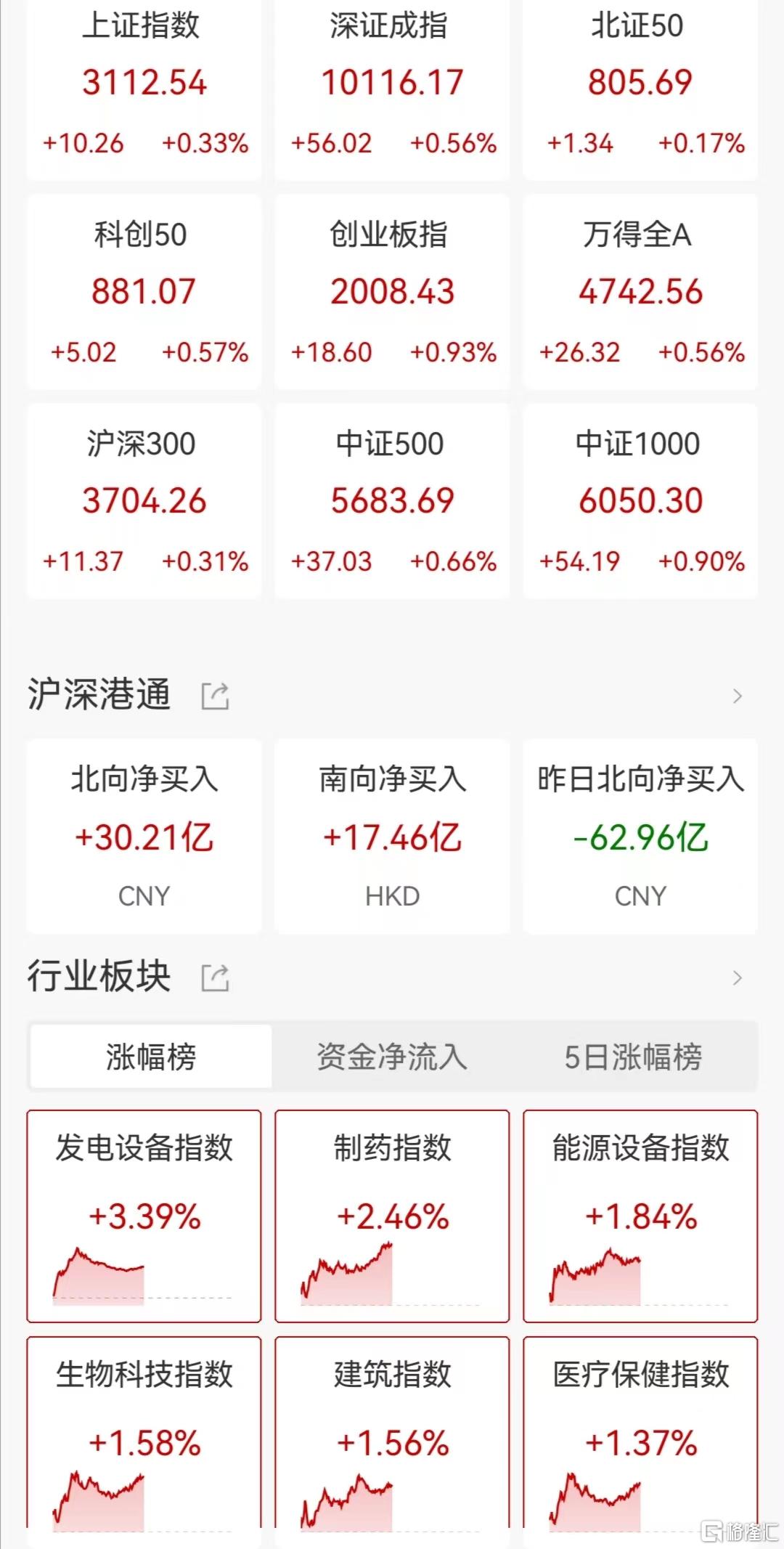Share the 行业板块 section
This screenshot has width=784, height=1549.
pos(215,977)
